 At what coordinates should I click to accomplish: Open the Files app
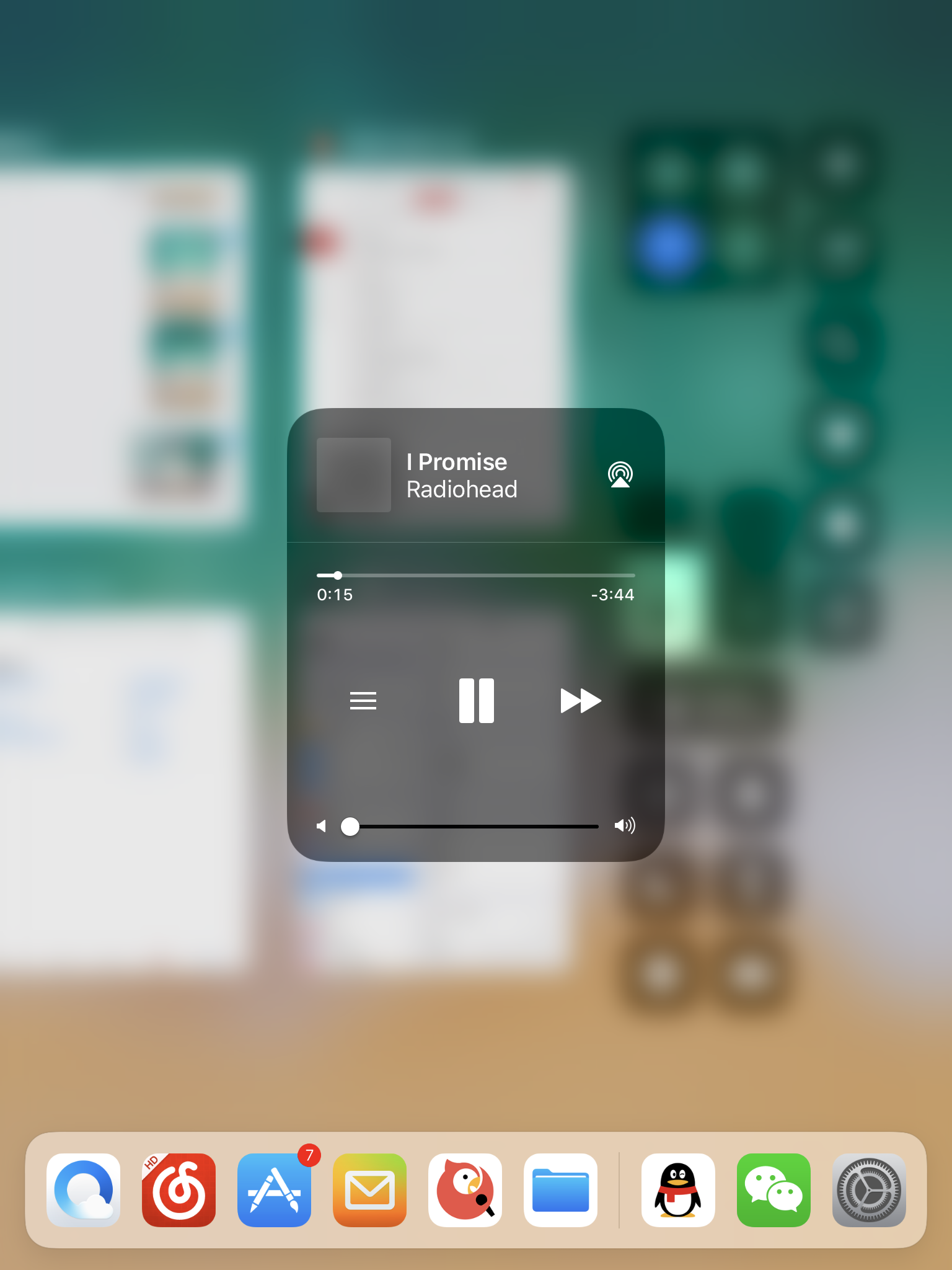(x=561, y=1189)
